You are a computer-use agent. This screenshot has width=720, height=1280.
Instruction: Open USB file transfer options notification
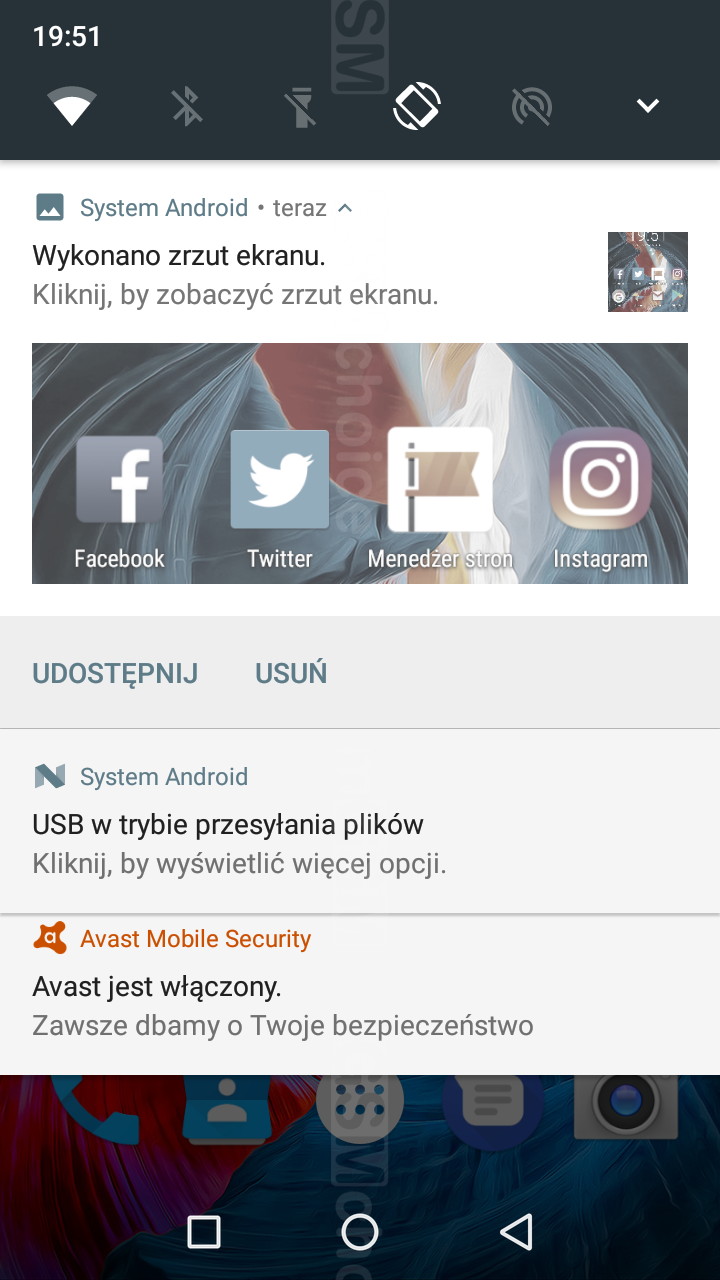pos(360,821)
